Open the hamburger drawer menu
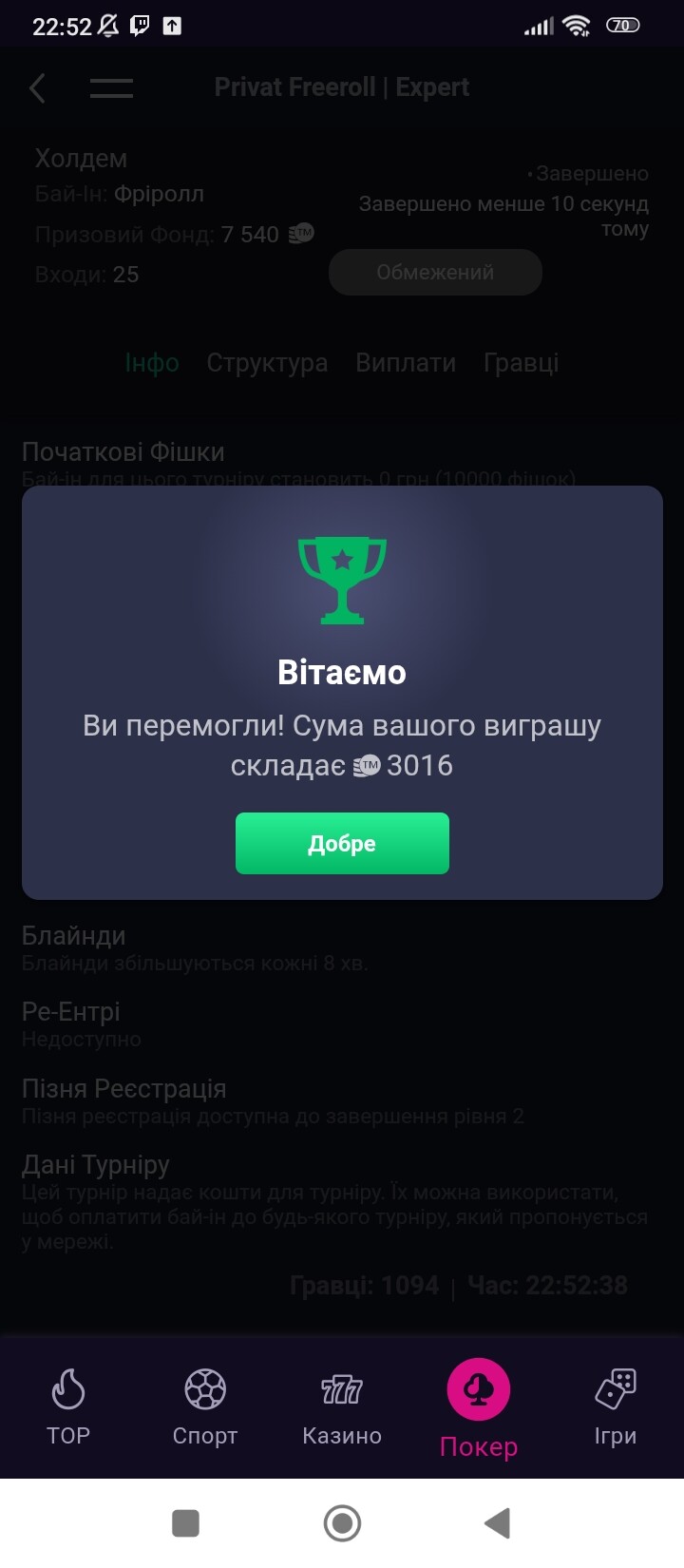 point(111,88)
